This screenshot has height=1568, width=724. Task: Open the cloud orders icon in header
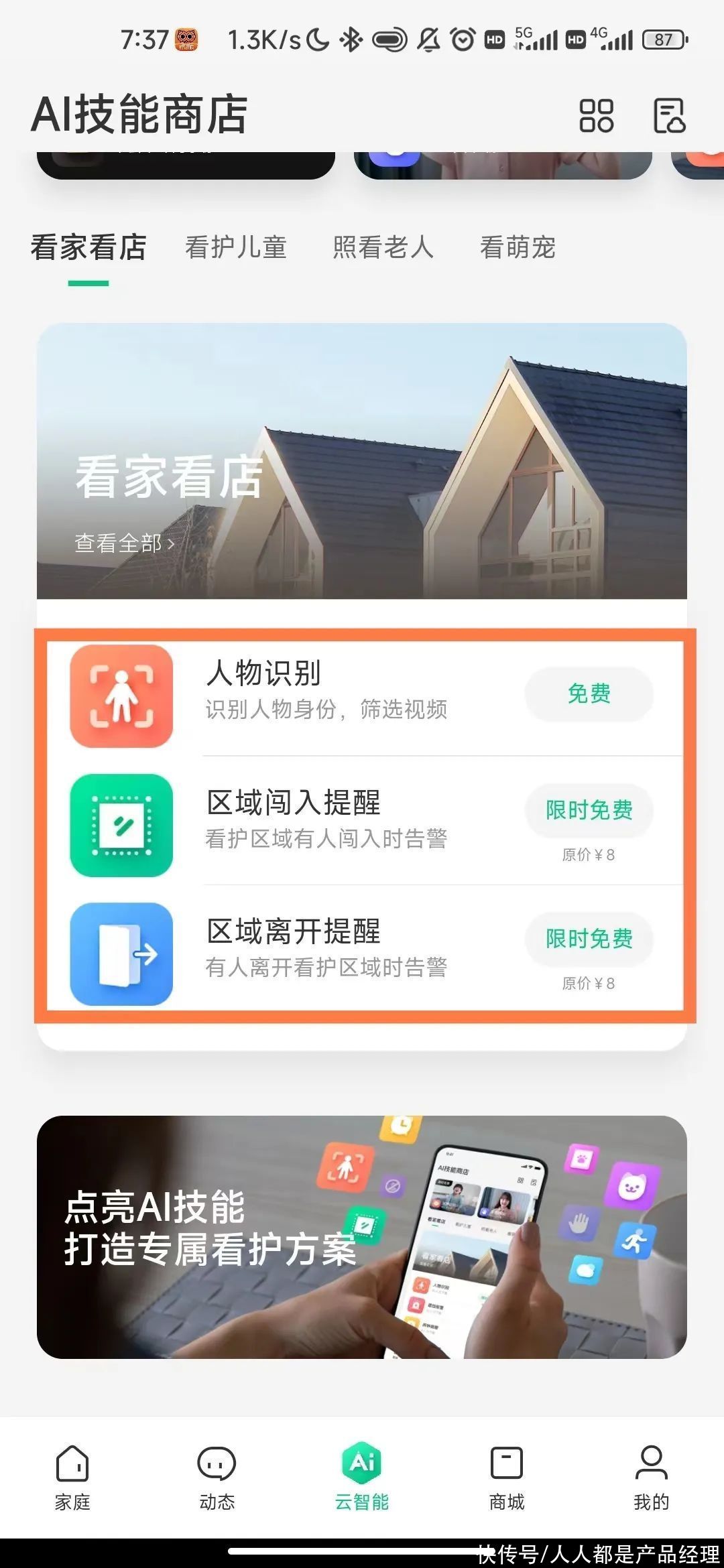669,115
